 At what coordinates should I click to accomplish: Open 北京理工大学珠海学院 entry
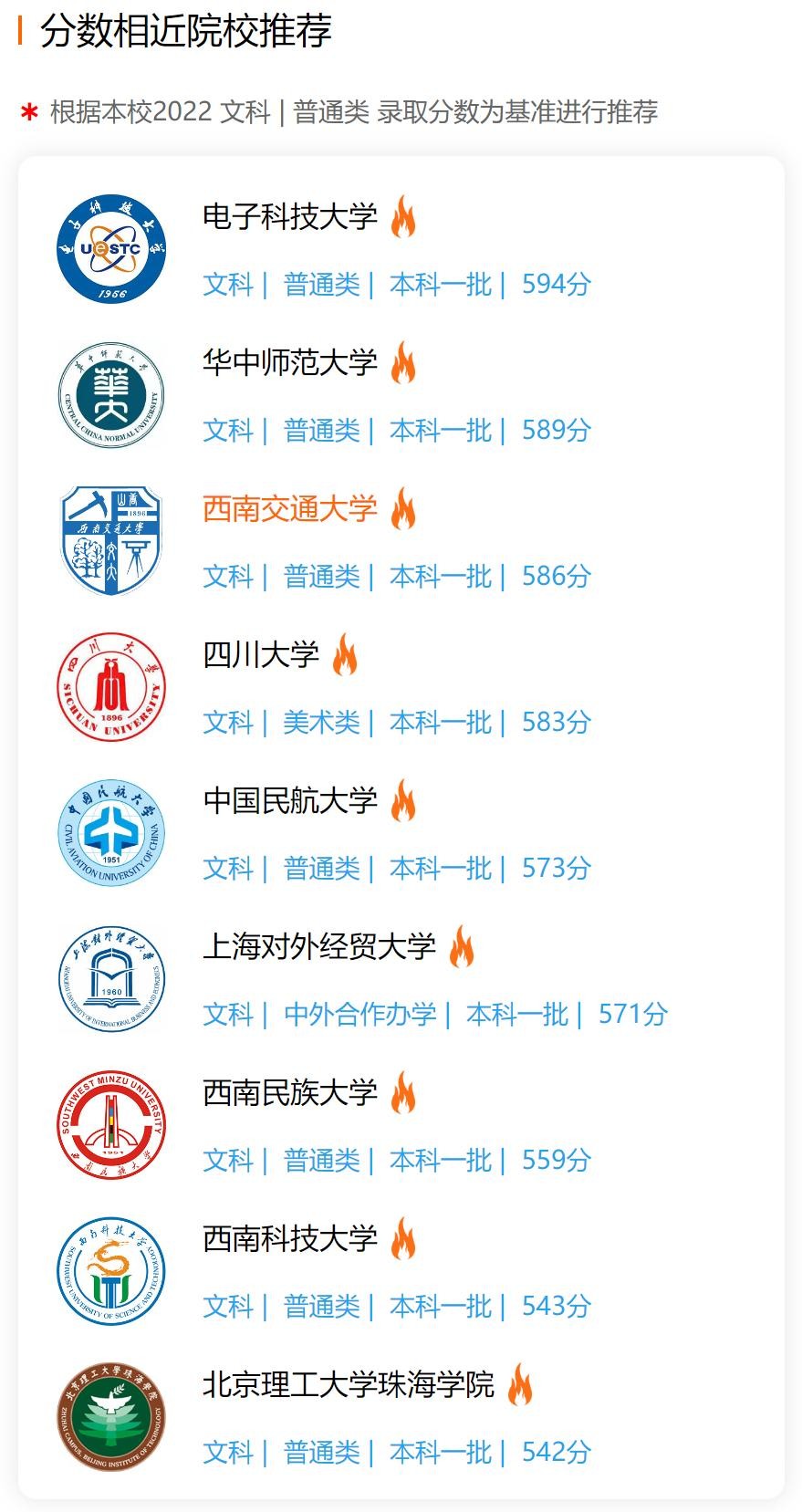coord(348,1385)
